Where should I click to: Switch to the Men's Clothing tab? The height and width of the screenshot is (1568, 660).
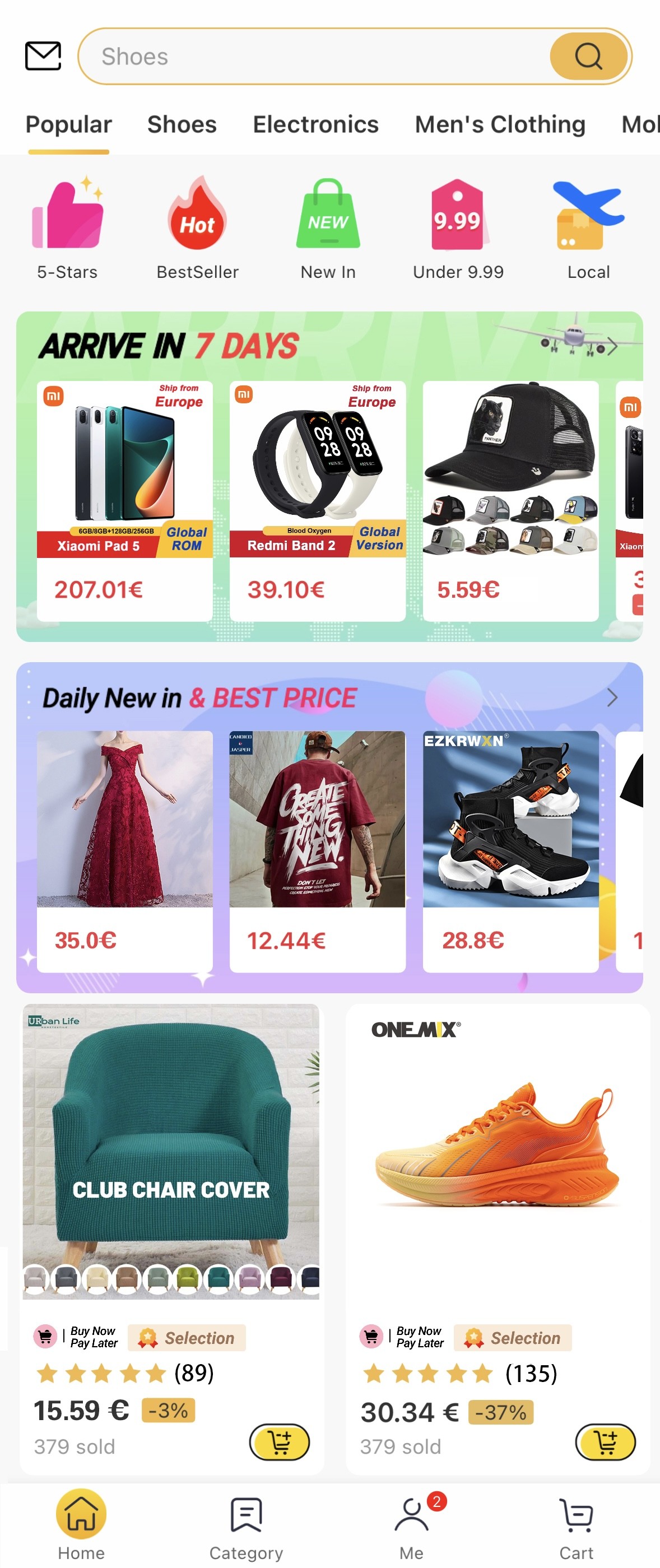point(499,124)
